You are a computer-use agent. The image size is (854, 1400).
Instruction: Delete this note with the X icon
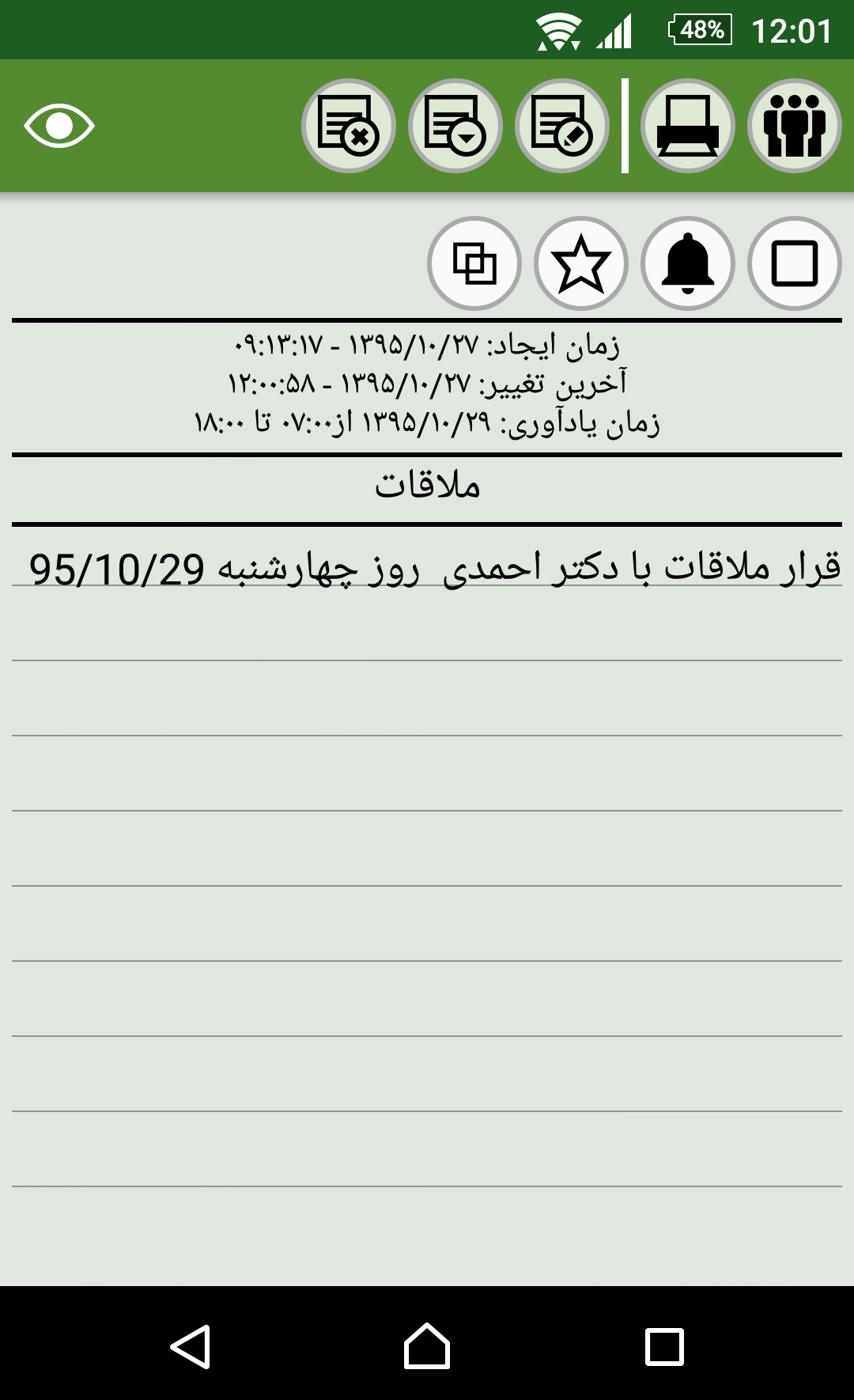(349, 126)
